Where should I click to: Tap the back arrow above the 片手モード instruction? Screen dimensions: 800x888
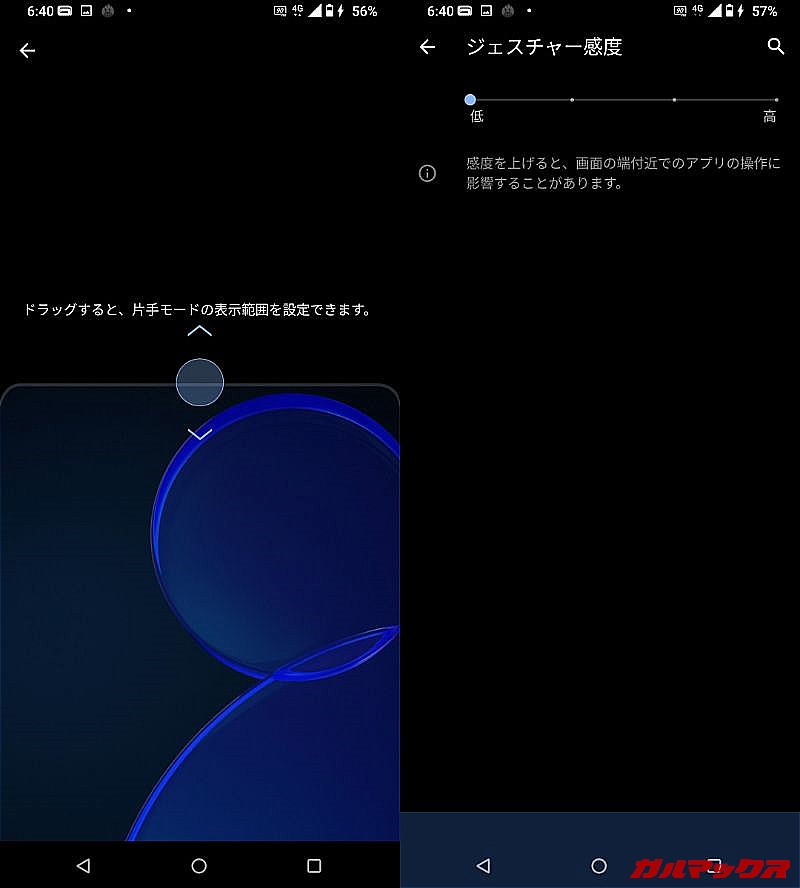(x=28, y=51)
